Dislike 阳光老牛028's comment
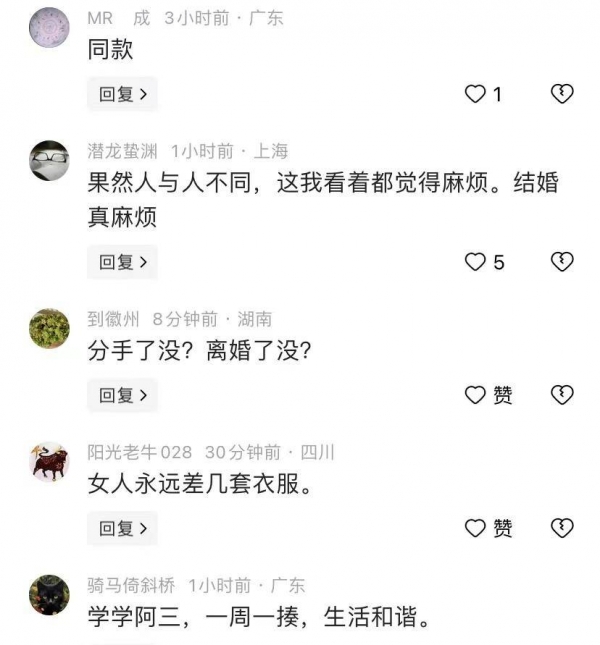Viewport: 600px width, 645px height. [562, 528]
